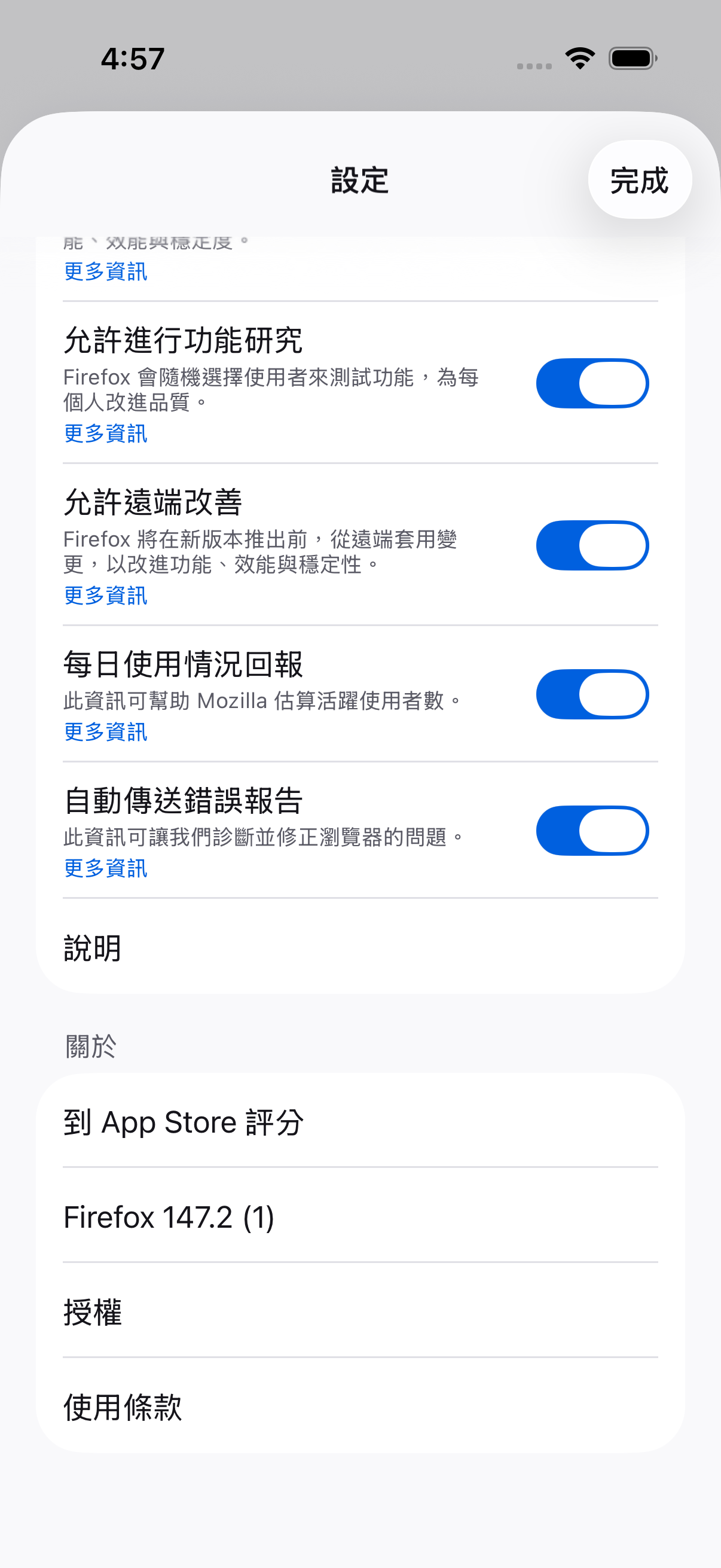
Task: Select 到 App Store 評分
Action: pos(360,1122)
